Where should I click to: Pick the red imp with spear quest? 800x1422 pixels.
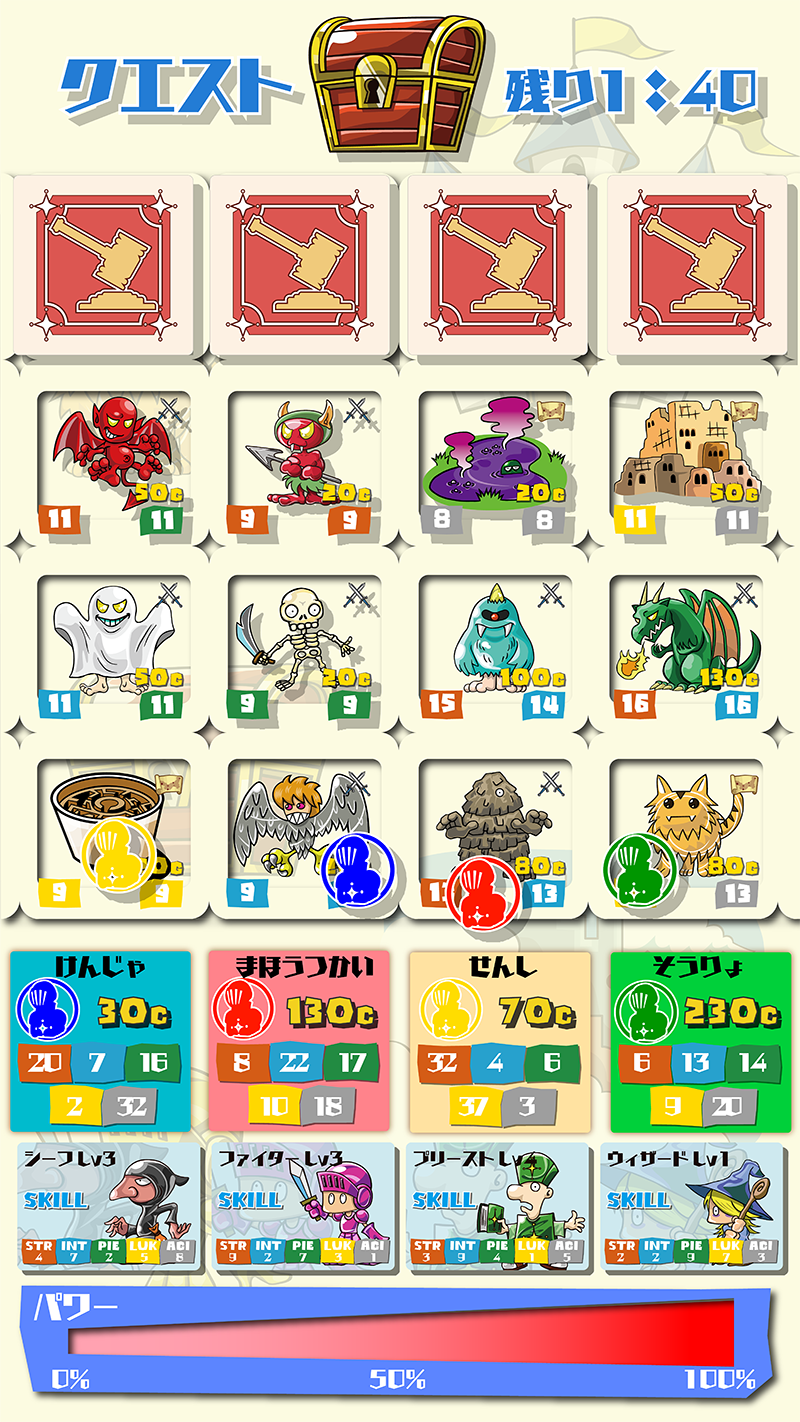pyautogui.click(x=304, y=463)
